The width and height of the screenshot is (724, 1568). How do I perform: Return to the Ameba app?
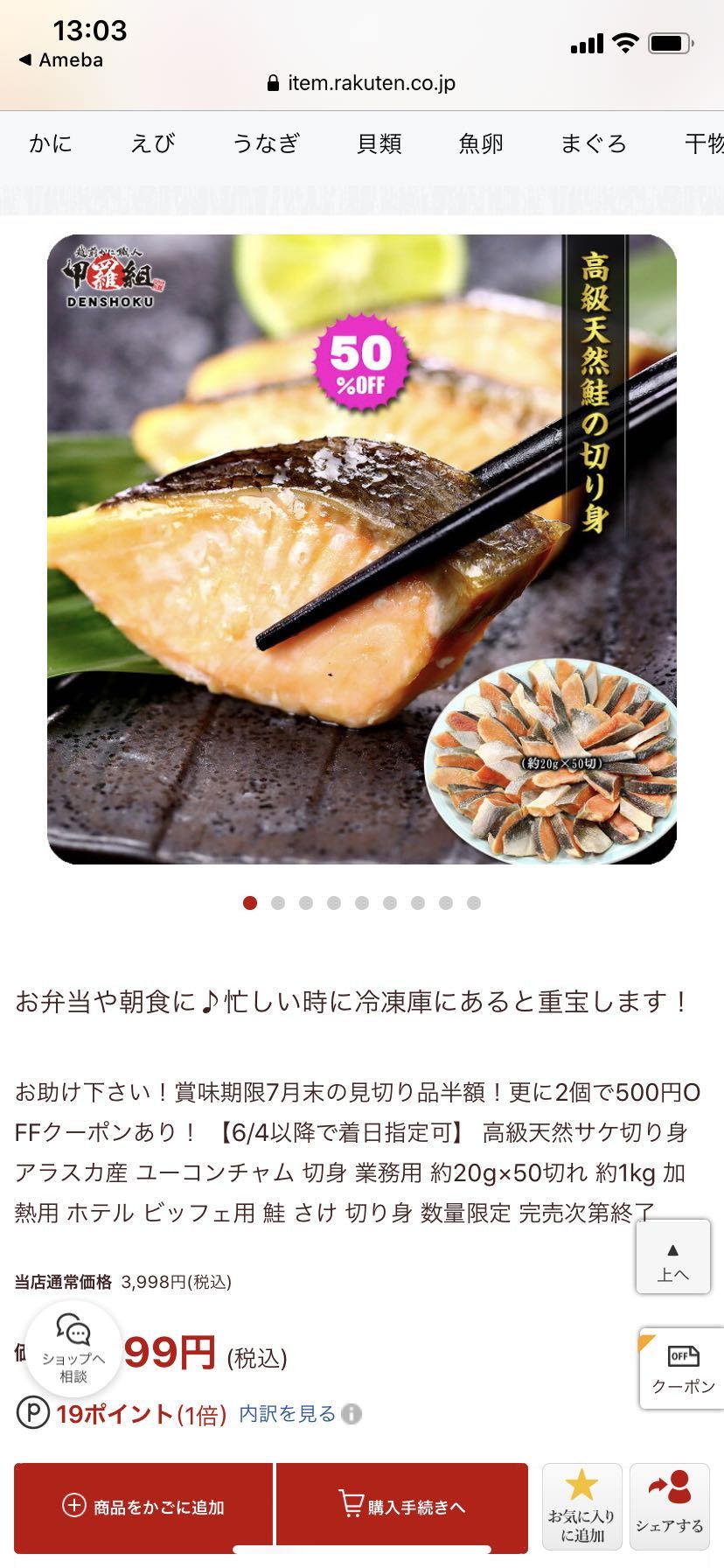(61, 60)
